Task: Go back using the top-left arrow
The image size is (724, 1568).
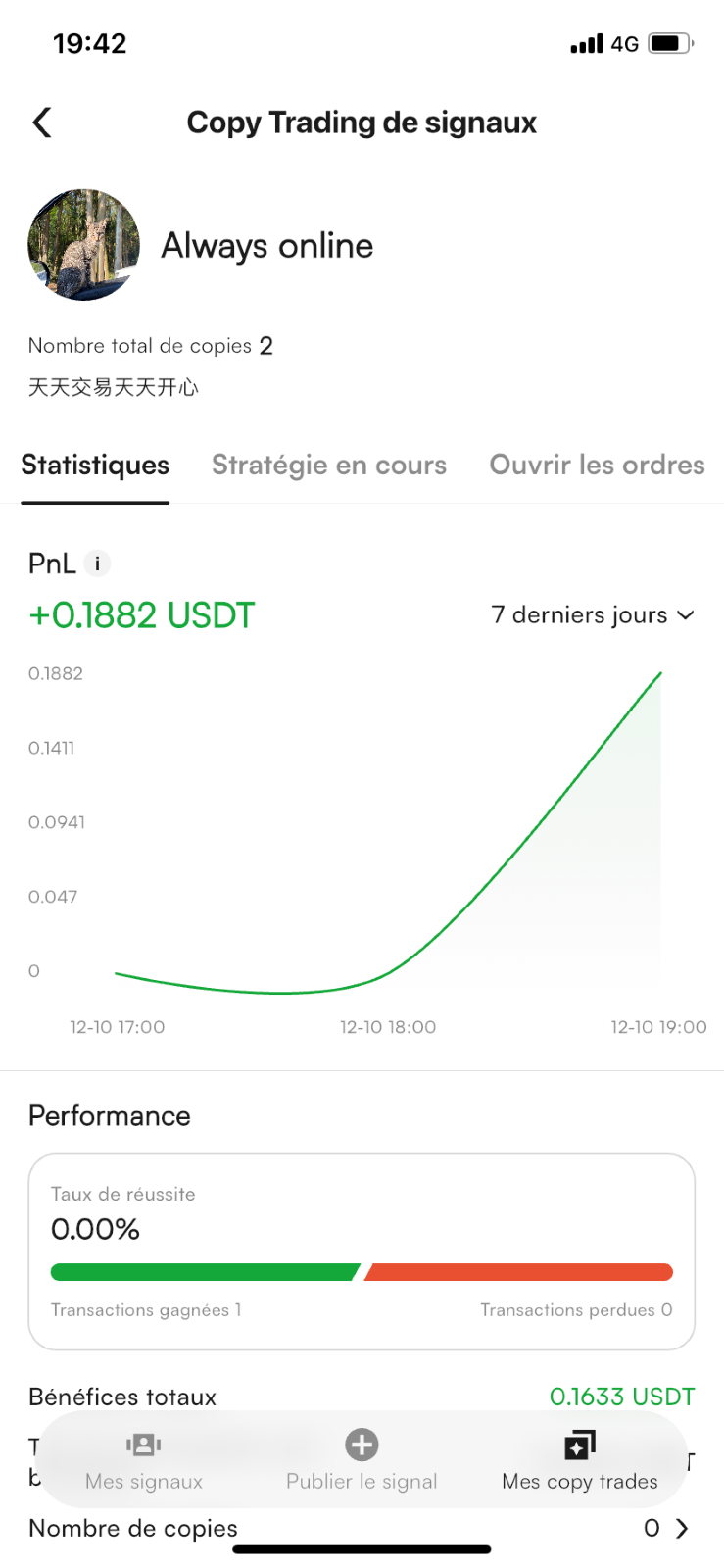Action: pyautogui.click(x=42, y=122)
